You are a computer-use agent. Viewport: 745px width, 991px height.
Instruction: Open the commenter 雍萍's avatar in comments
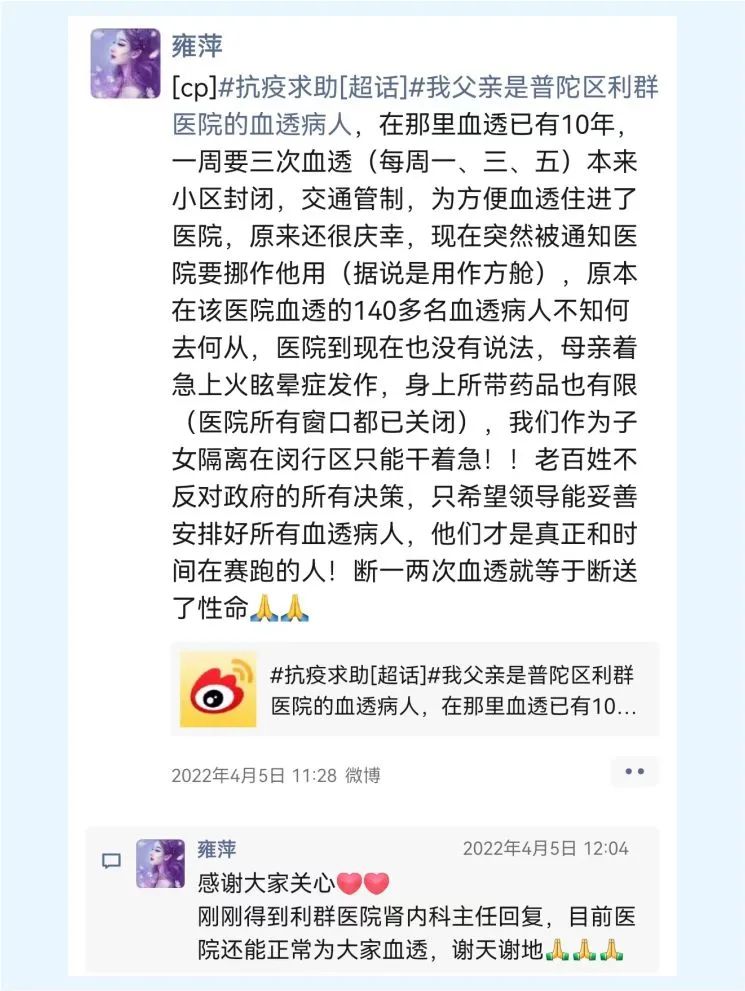pos(160,863)
